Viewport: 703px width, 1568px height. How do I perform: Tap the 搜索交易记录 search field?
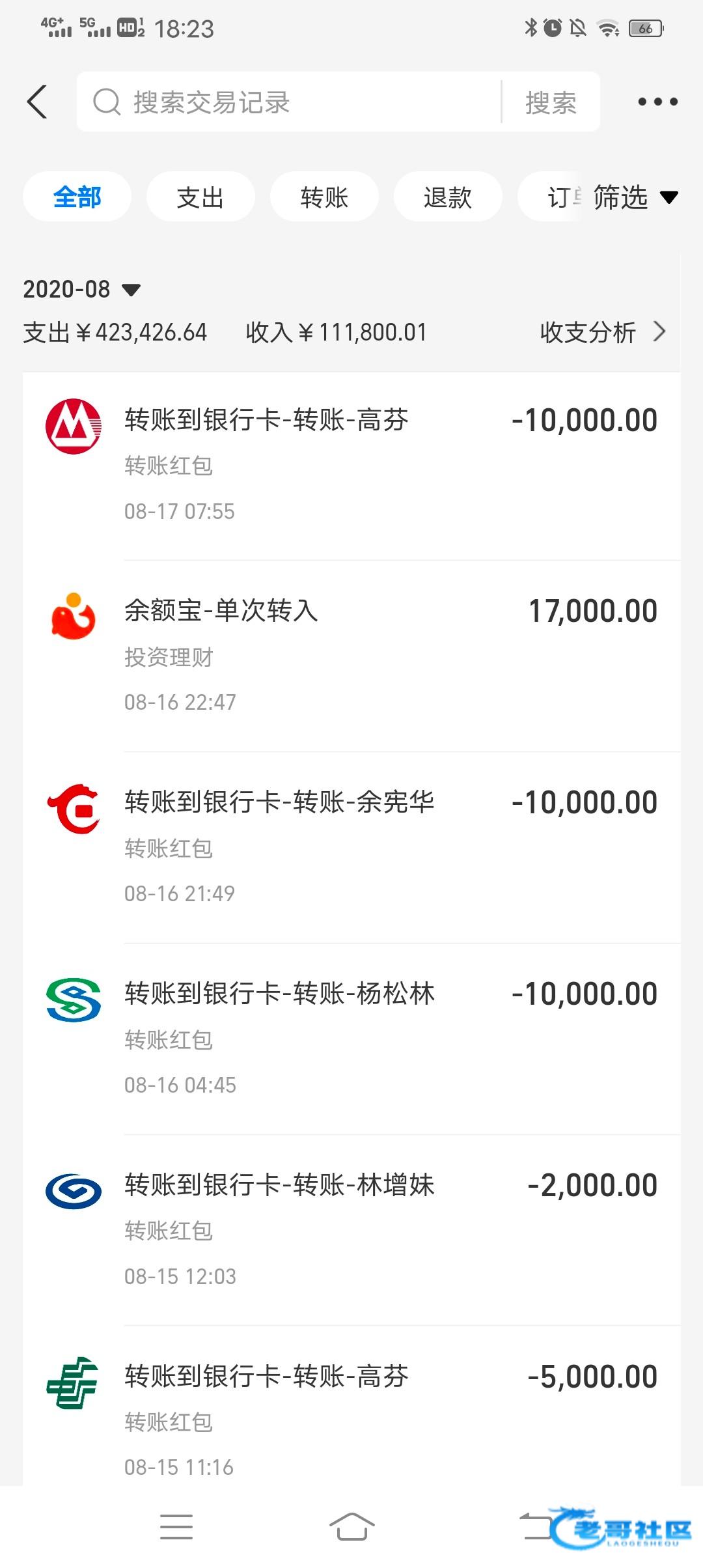tap(286, 102)
